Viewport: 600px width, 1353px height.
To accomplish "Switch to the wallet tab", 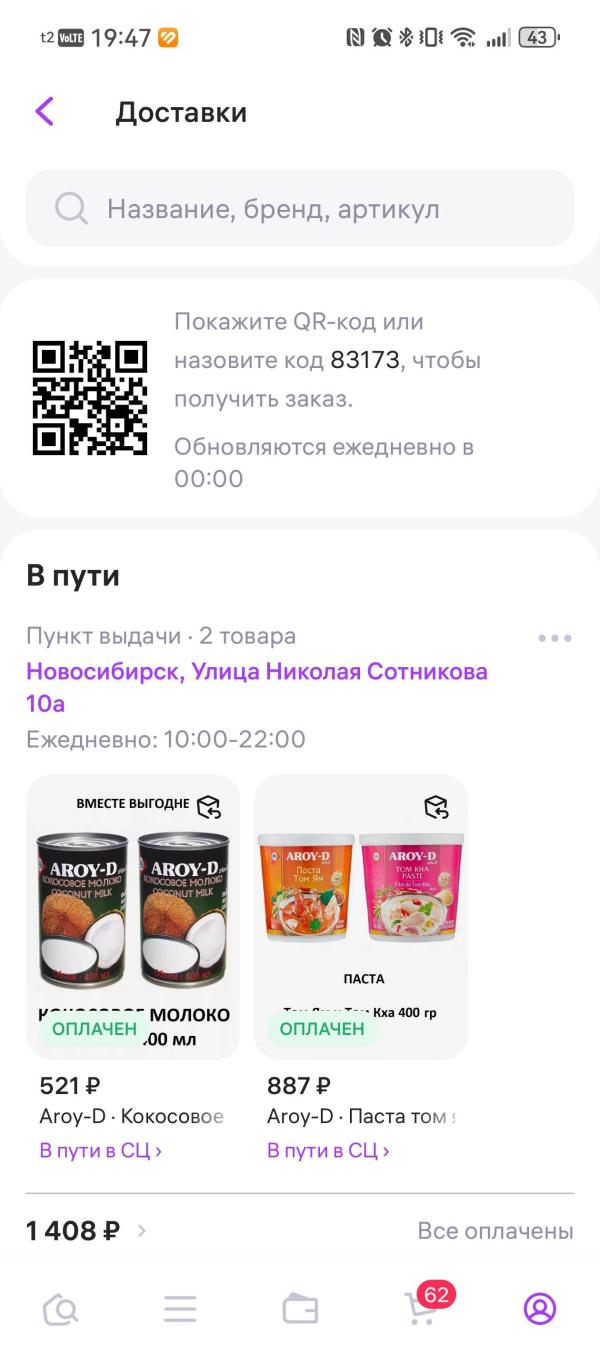I will pos(300,1308).
